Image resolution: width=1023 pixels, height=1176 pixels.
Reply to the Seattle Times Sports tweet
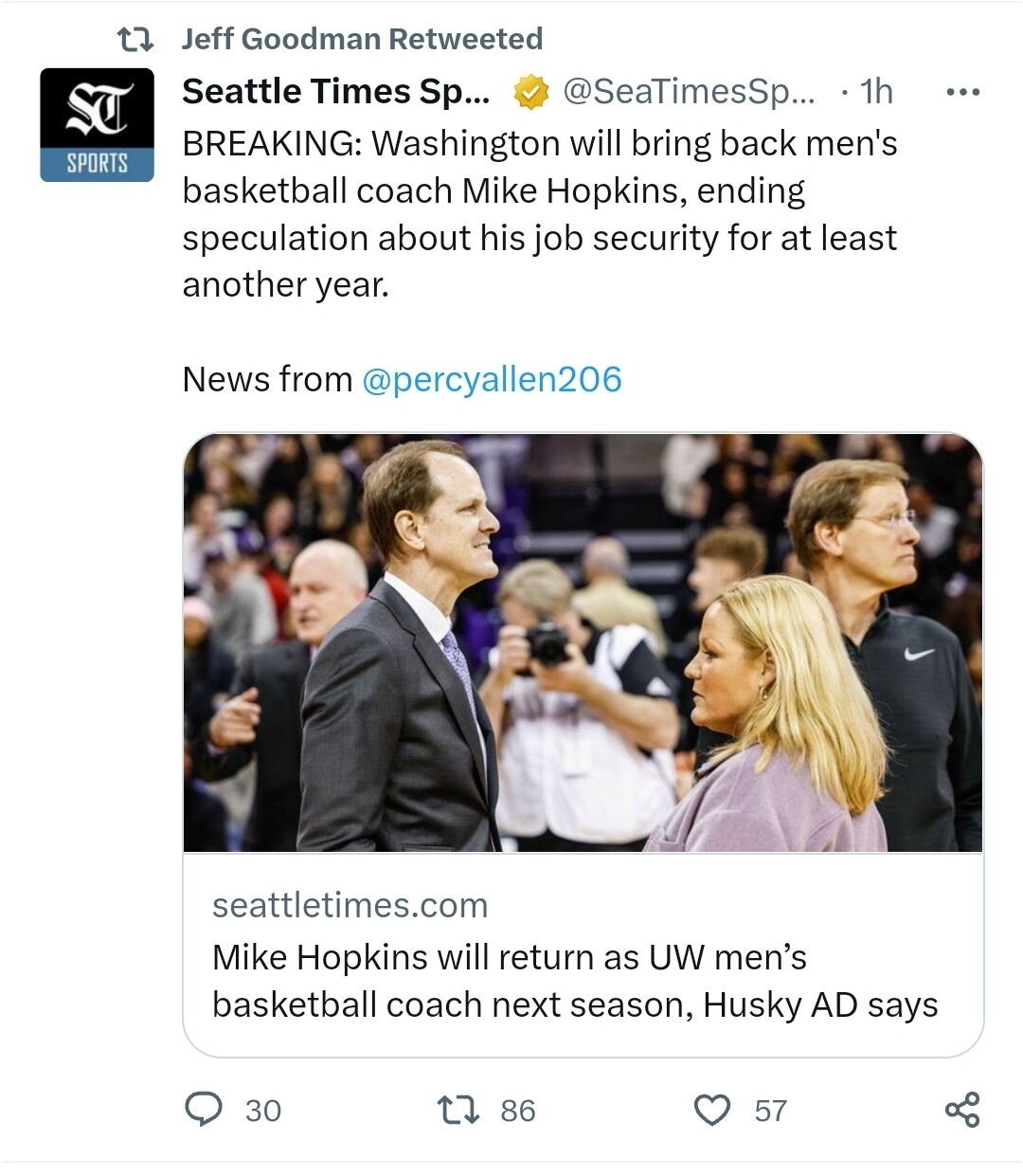tap(204, 1110)
